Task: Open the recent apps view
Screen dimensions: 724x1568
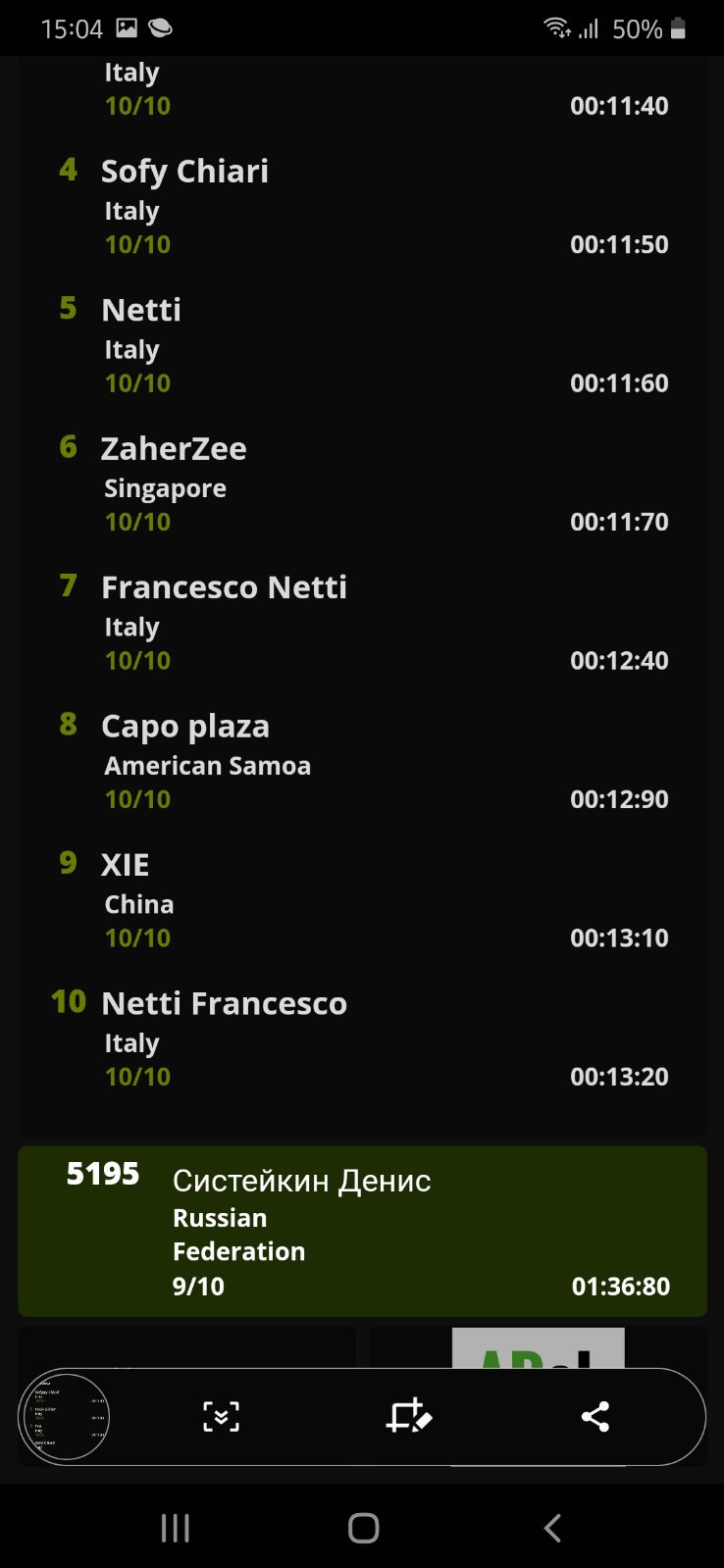Action: [175, 1527]
